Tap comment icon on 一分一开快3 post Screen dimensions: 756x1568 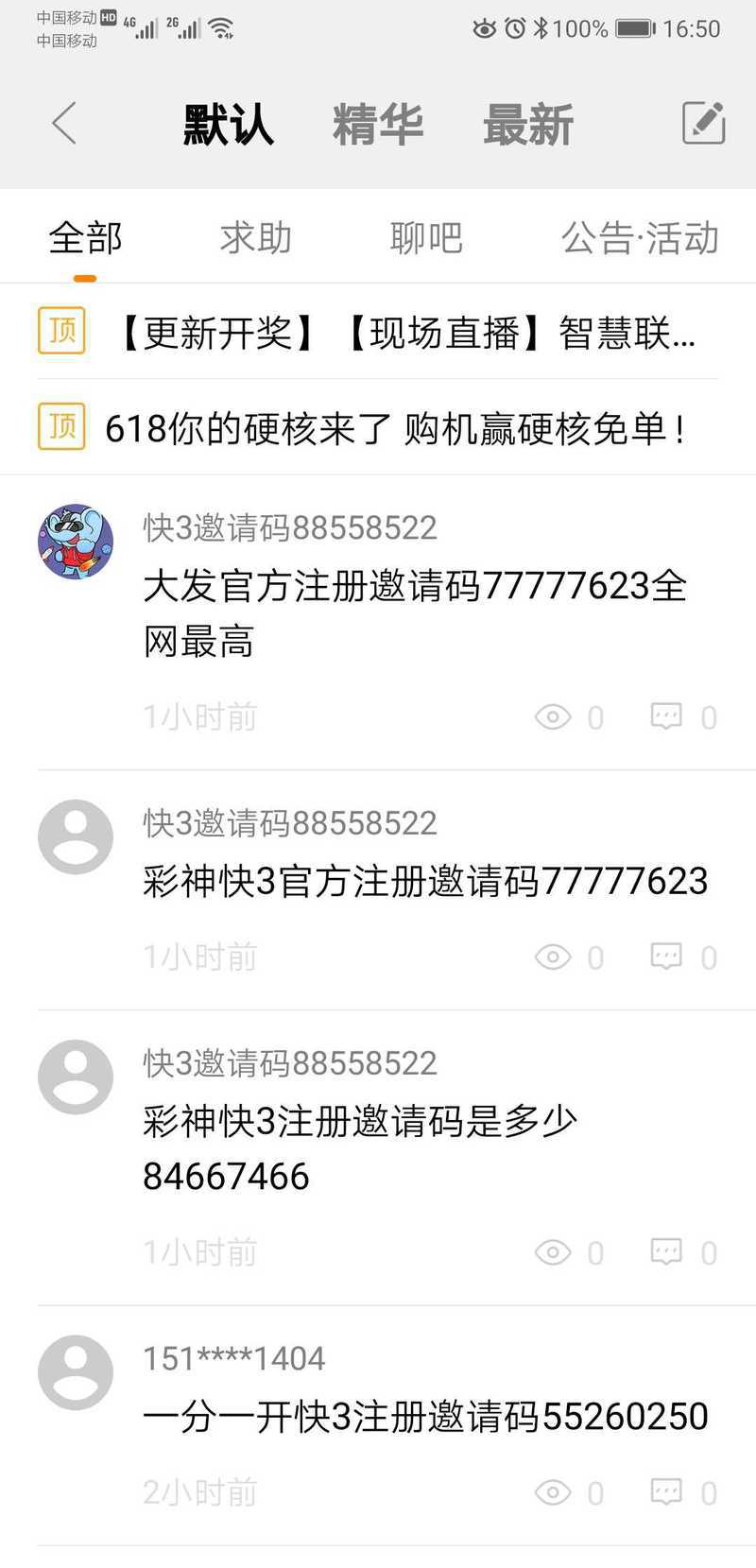click(x=666, y=1491)
